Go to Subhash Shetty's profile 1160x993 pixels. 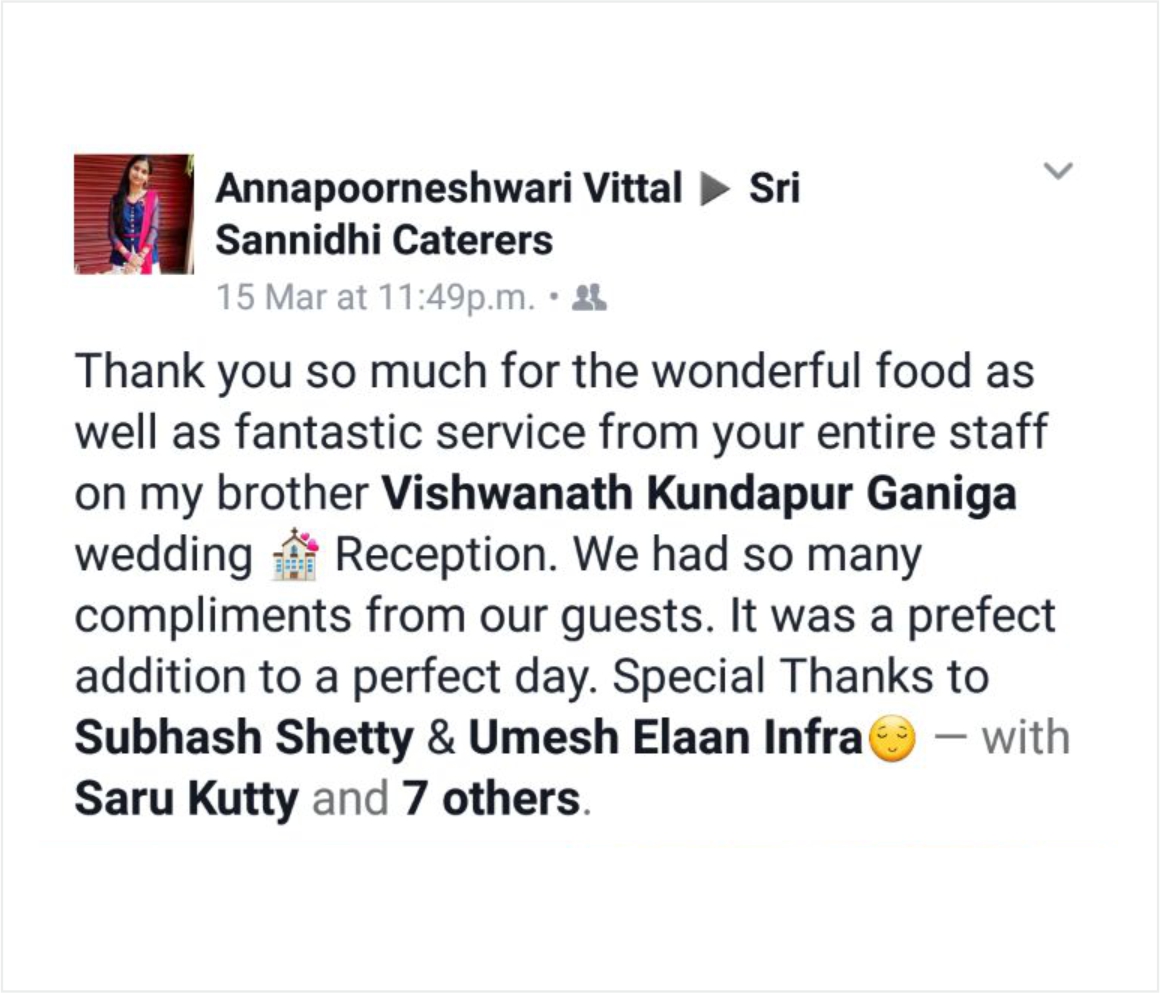click(x=244, y=739)
